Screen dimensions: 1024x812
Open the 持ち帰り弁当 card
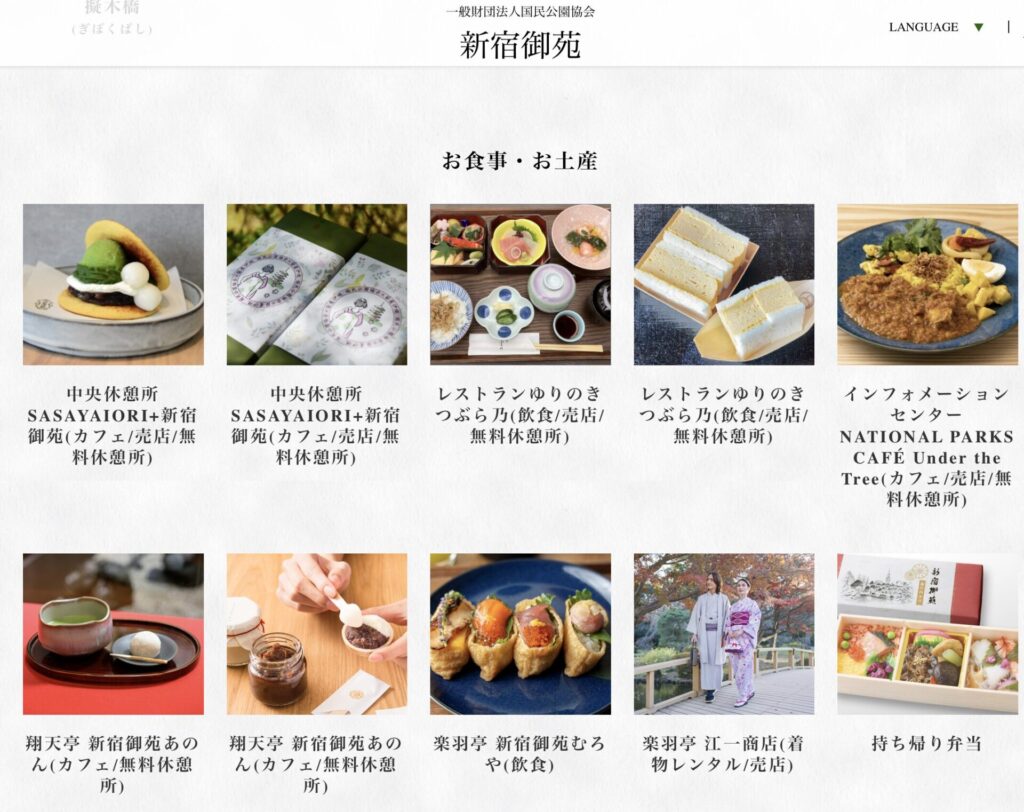[x=927, y=634]
